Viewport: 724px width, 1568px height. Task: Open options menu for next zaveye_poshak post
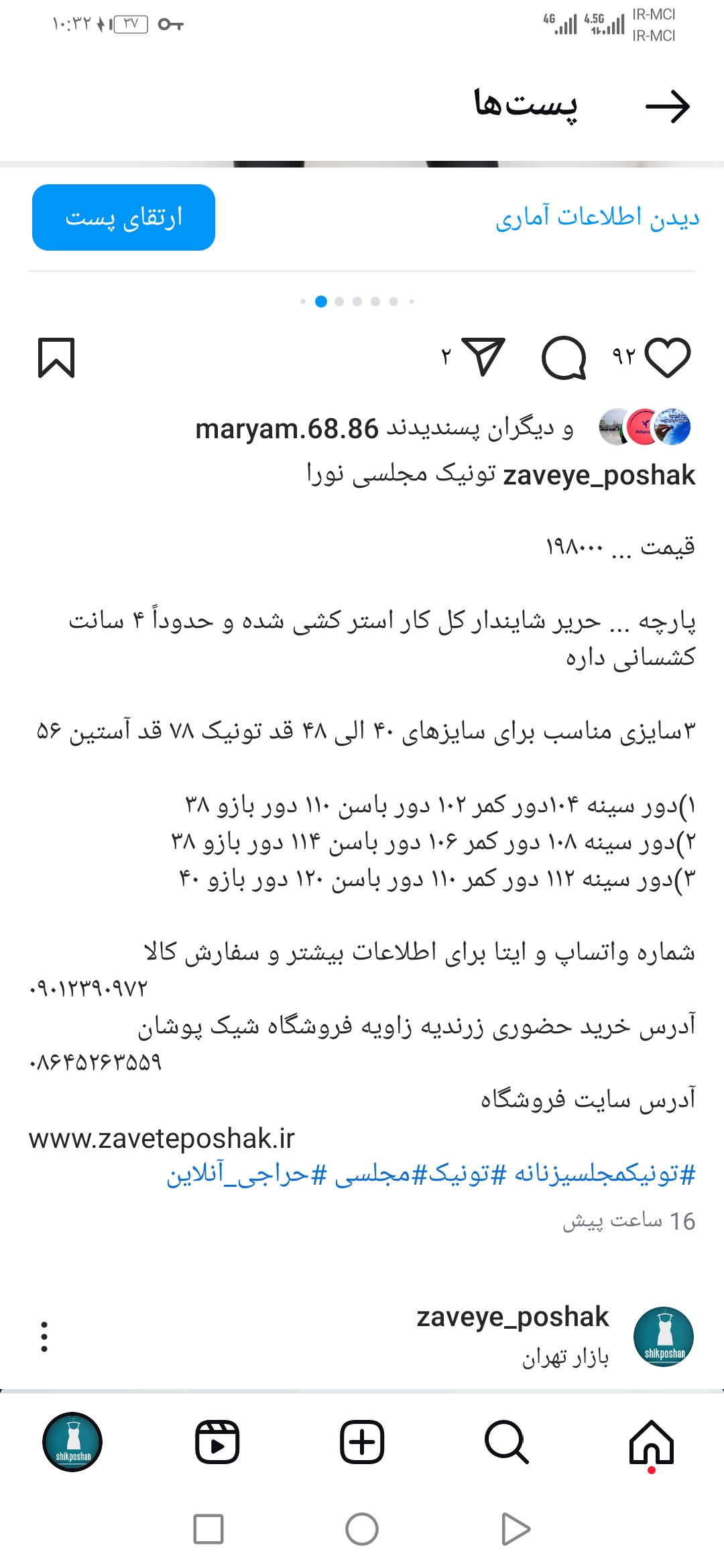tap(44, 1336)
